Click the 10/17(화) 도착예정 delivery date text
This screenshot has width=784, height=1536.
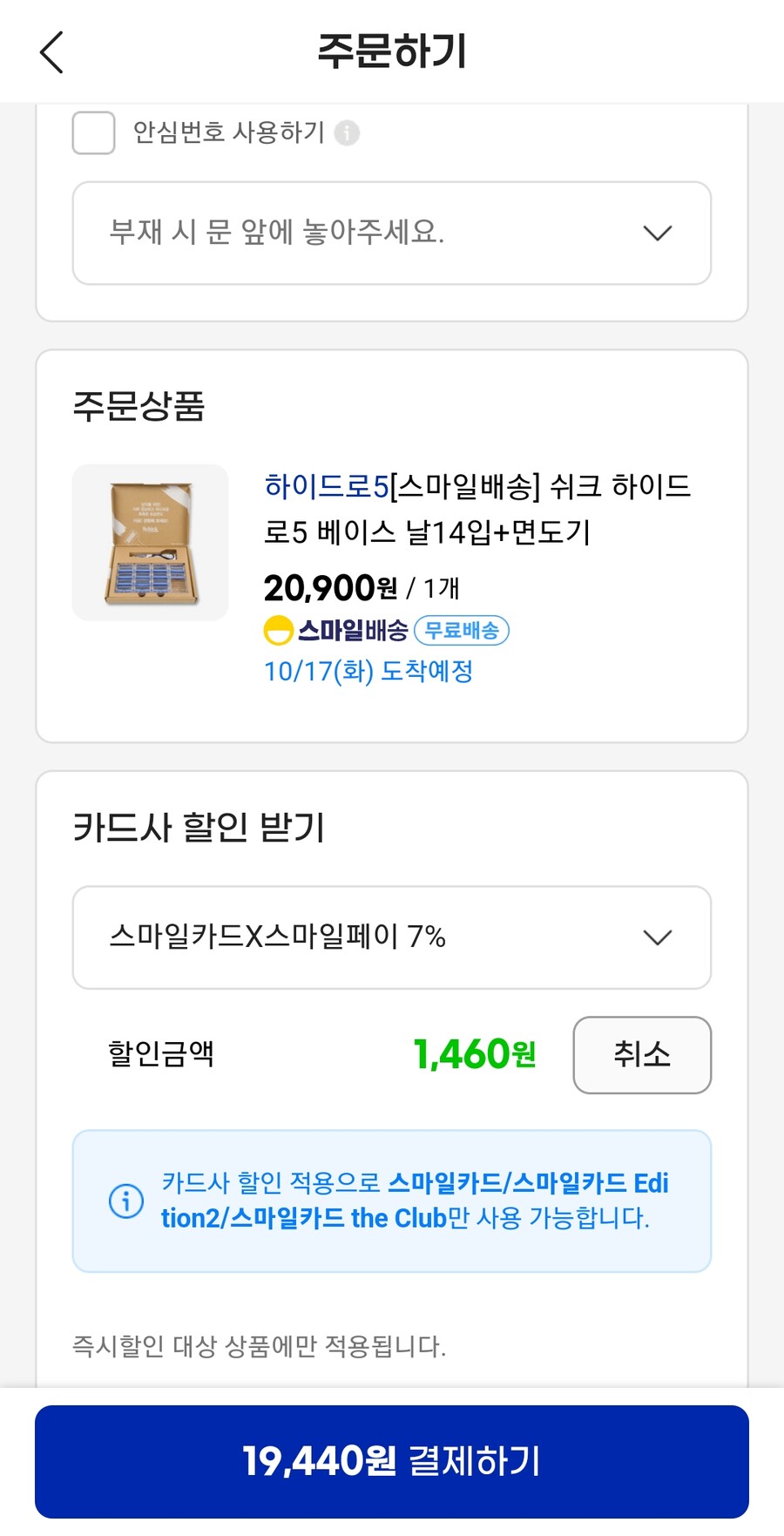point(368,671)
